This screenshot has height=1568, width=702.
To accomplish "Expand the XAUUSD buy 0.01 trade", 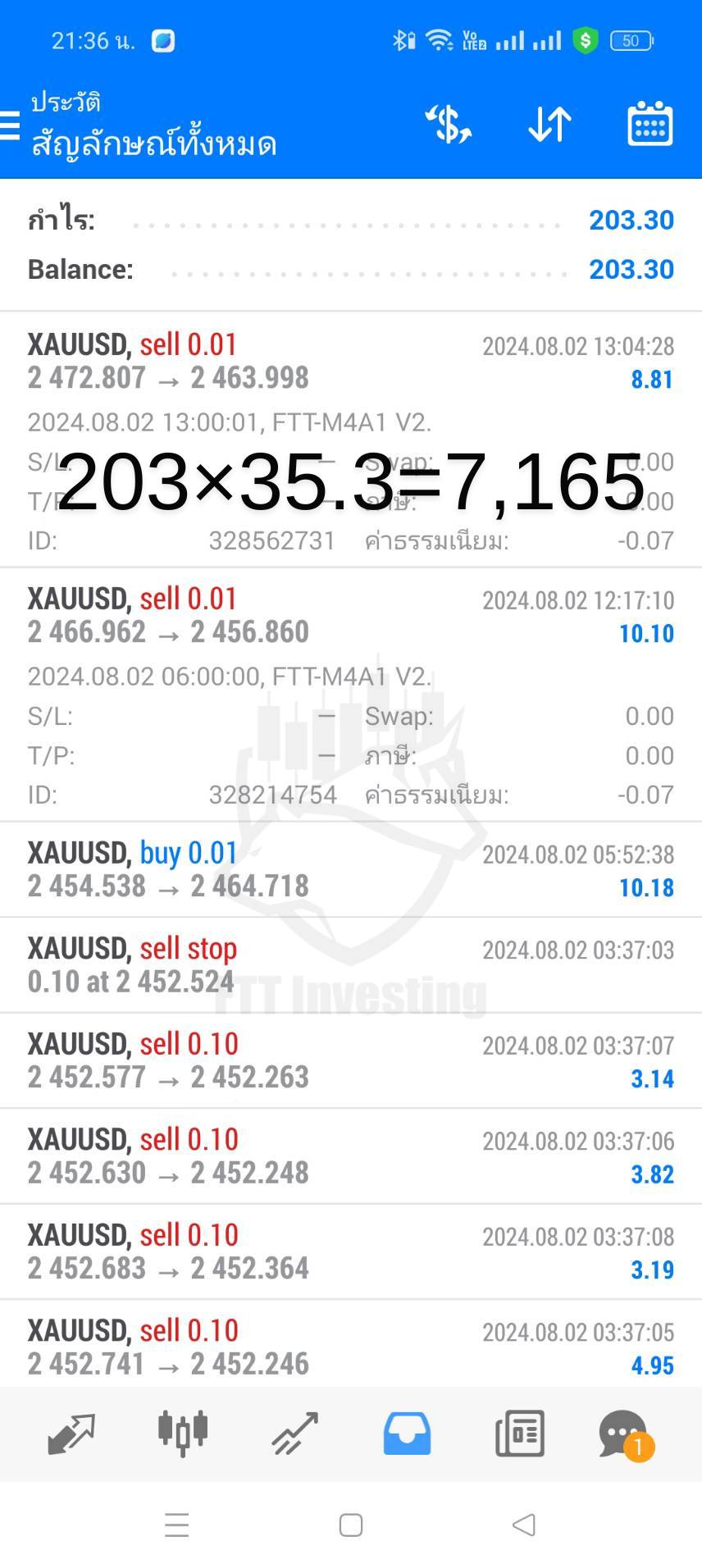I will (351, 869).
